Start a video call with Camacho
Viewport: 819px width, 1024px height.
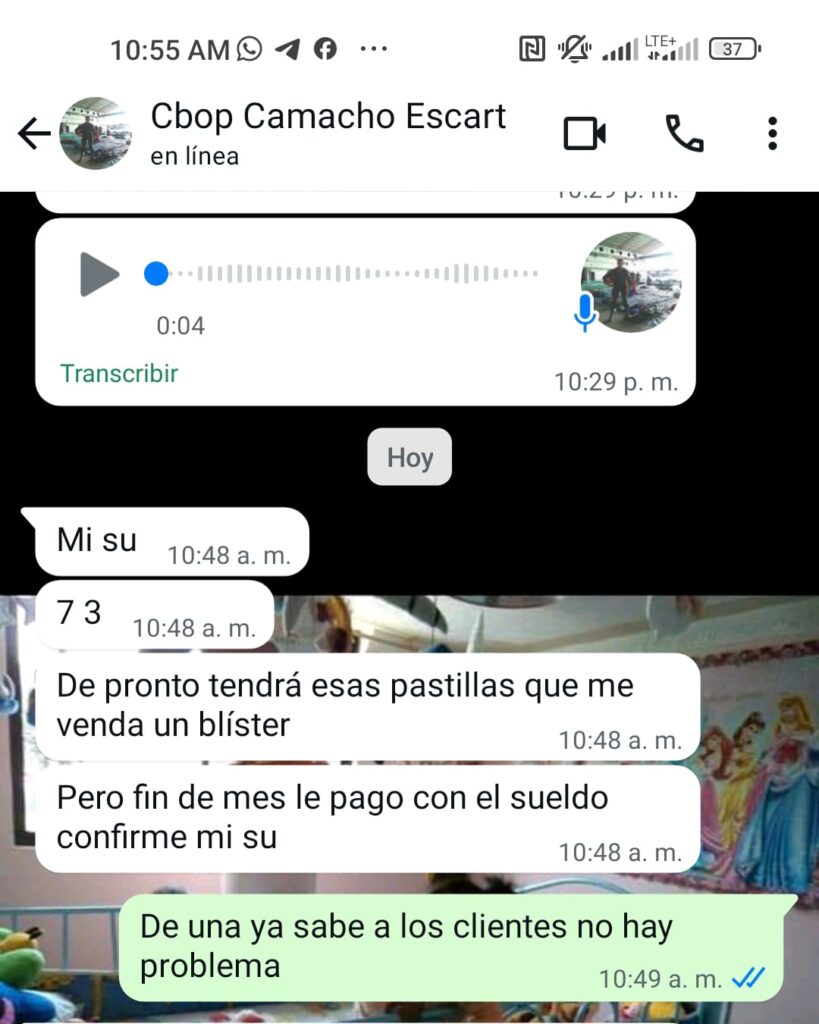point(584,133)
